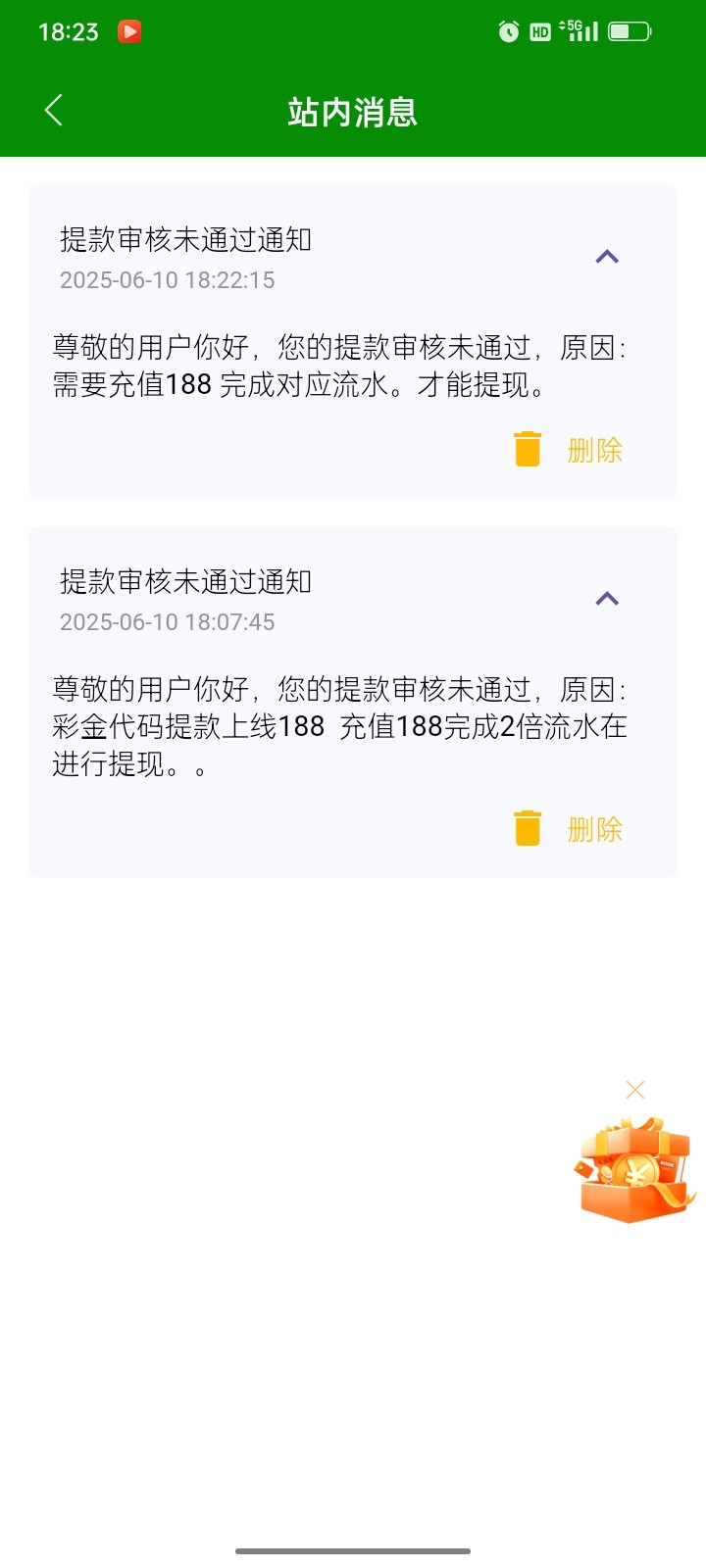
Task: Delete the 18:22:15 withdrawal notice
Action: (x=570, y=450)
